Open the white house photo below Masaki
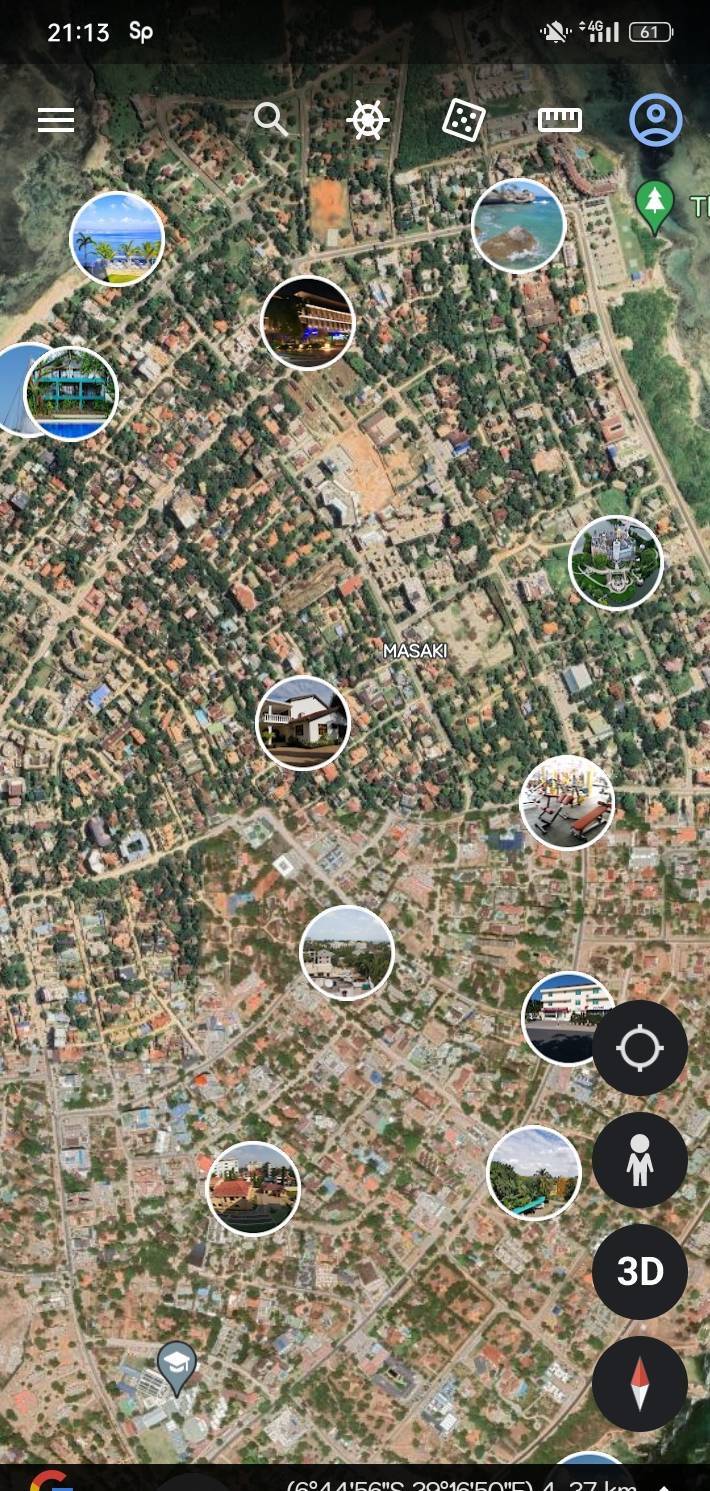Viewport: 710px width, 1491px height. 303,722
